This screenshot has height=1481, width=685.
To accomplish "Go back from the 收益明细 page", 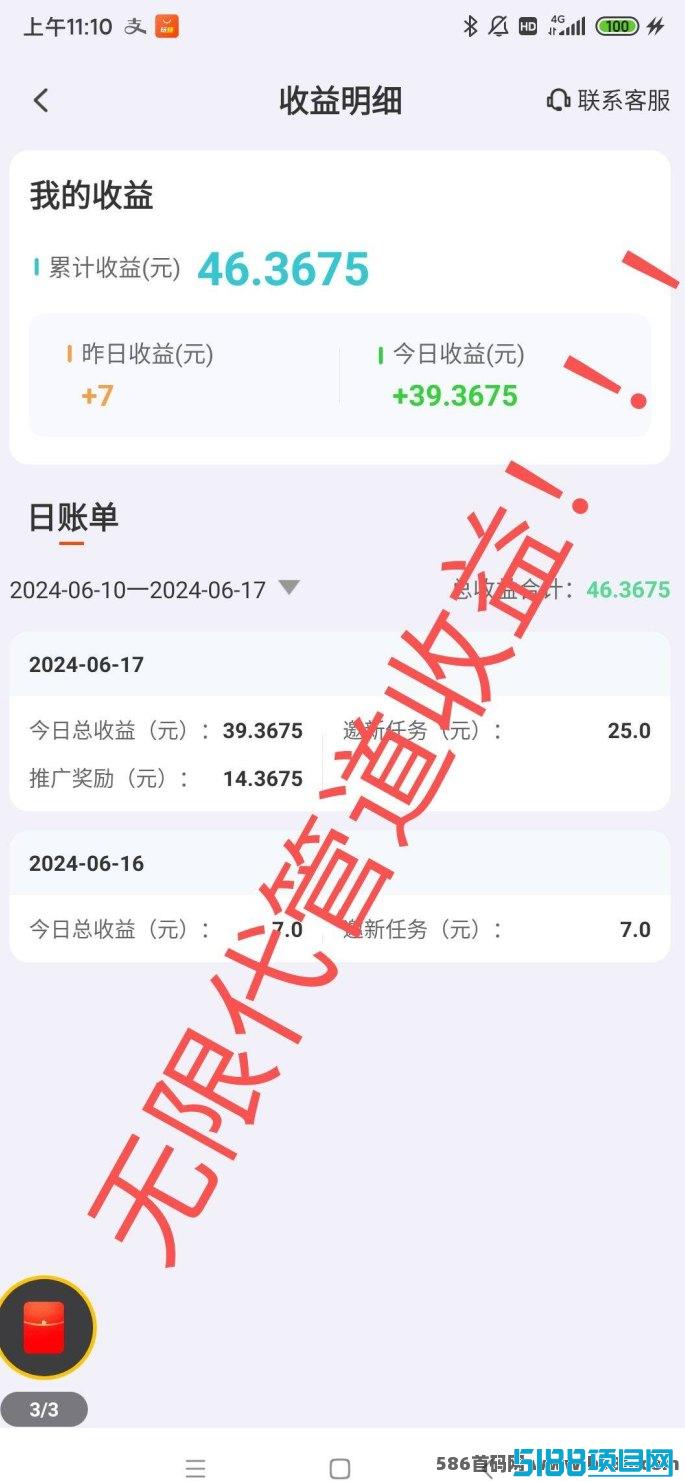I will [x=41, y=100].
